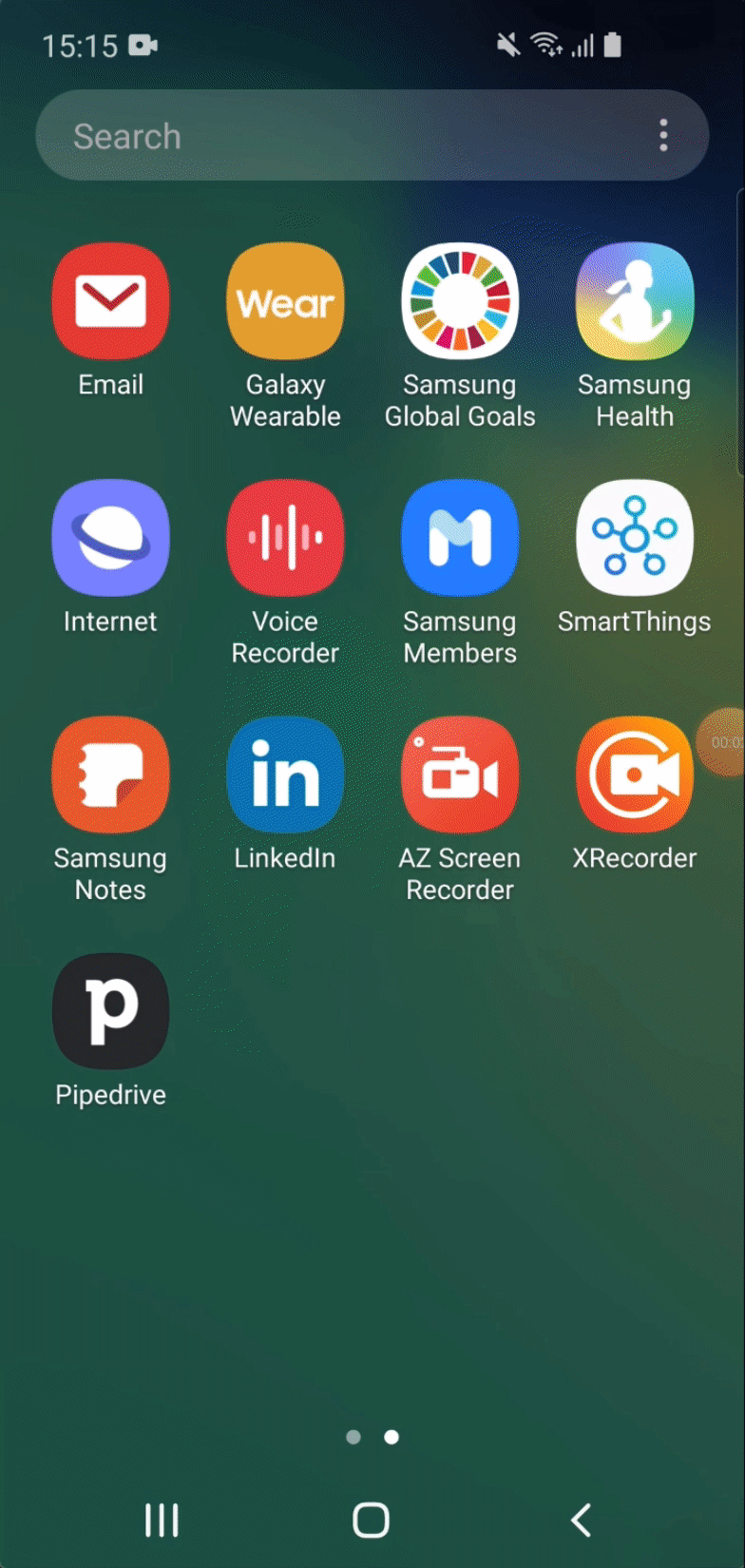Launch the LinkedIn app
This screenshot has width=745, height=1568.
(285, 774)
